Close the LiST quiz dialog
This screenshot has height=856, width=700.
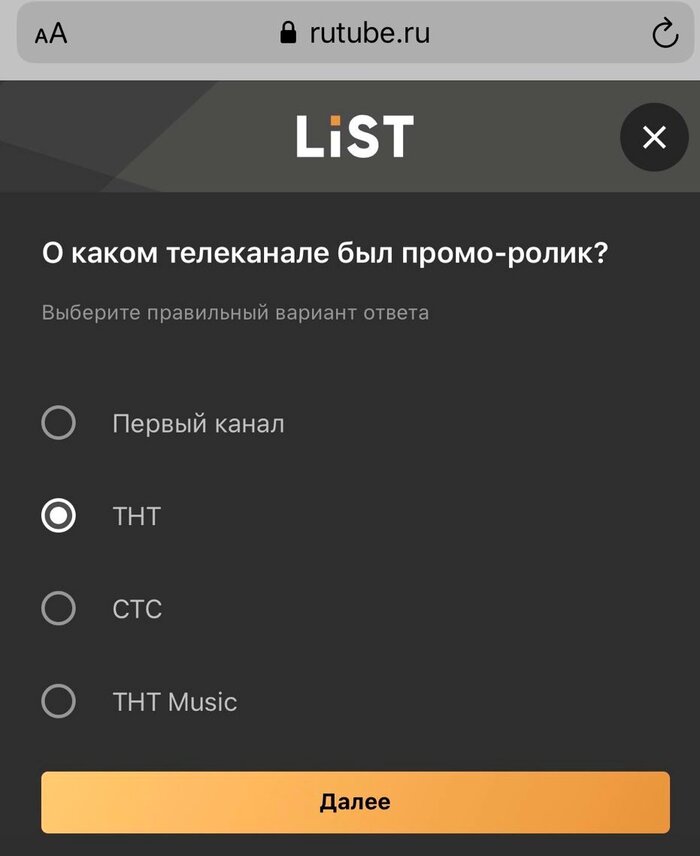point(654,137)
